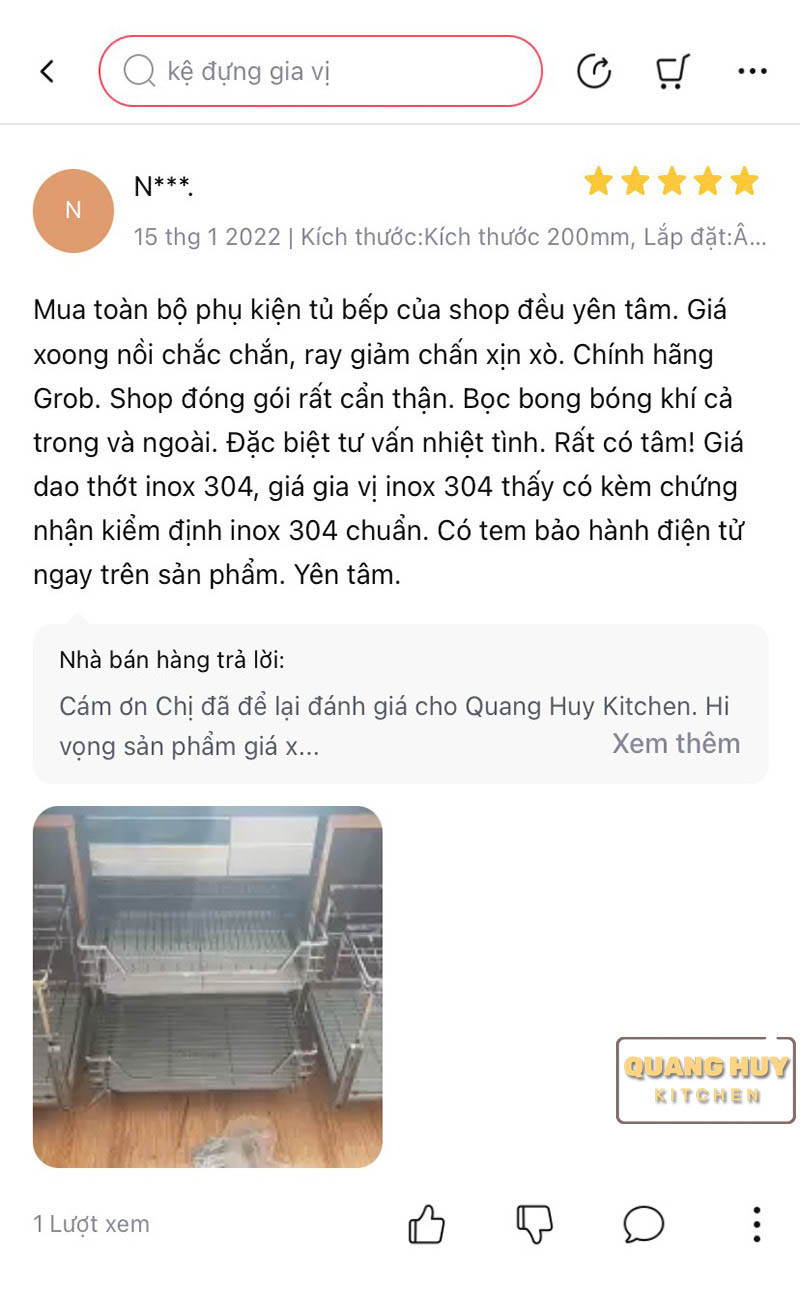Expand seller reply with Xem thêm
This screenshot has height=1308, width=800.
coord(676,744)
